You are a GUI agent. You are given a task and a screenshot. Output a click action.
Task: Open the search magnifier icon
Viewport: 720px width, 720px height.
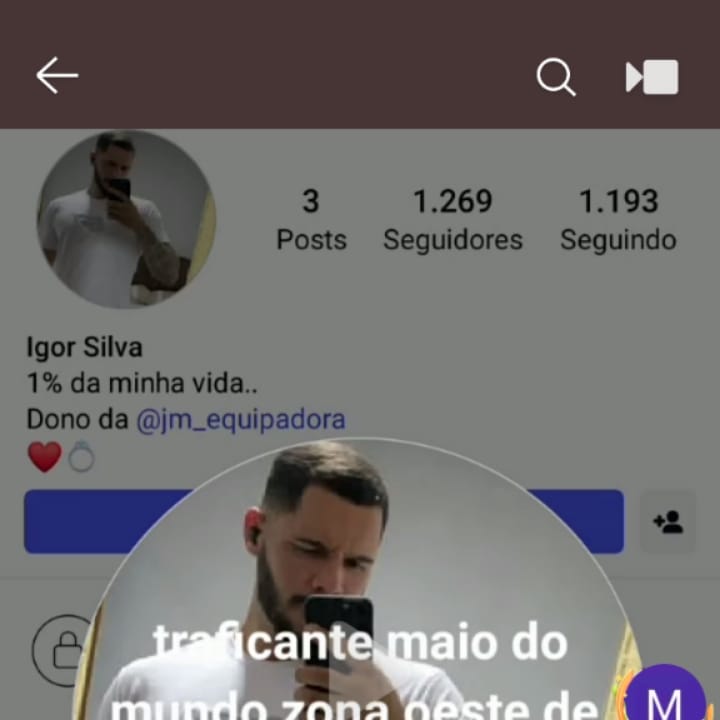click(x=555, y=76)
